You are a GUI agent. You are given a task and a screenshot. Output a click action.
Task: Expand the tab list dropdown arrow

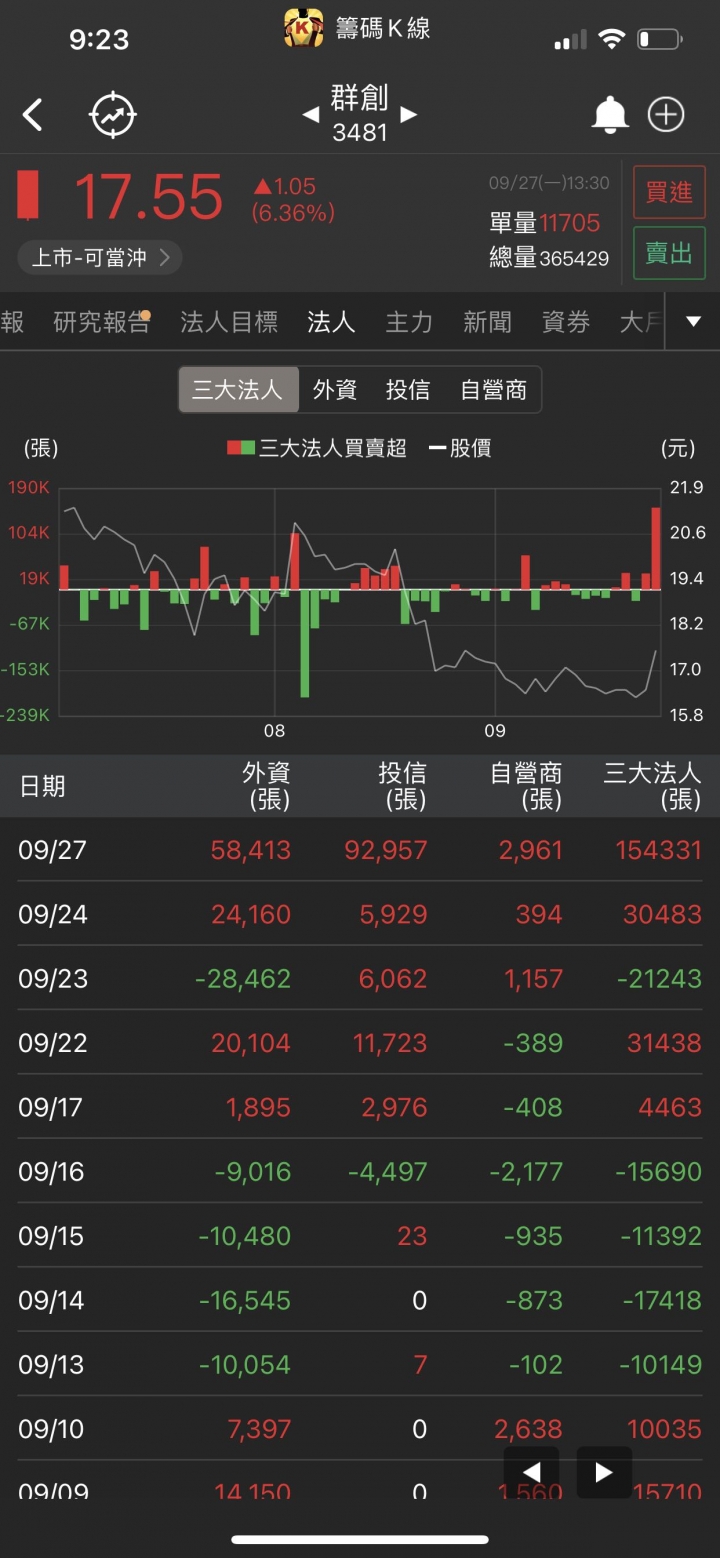click(693, 322)
